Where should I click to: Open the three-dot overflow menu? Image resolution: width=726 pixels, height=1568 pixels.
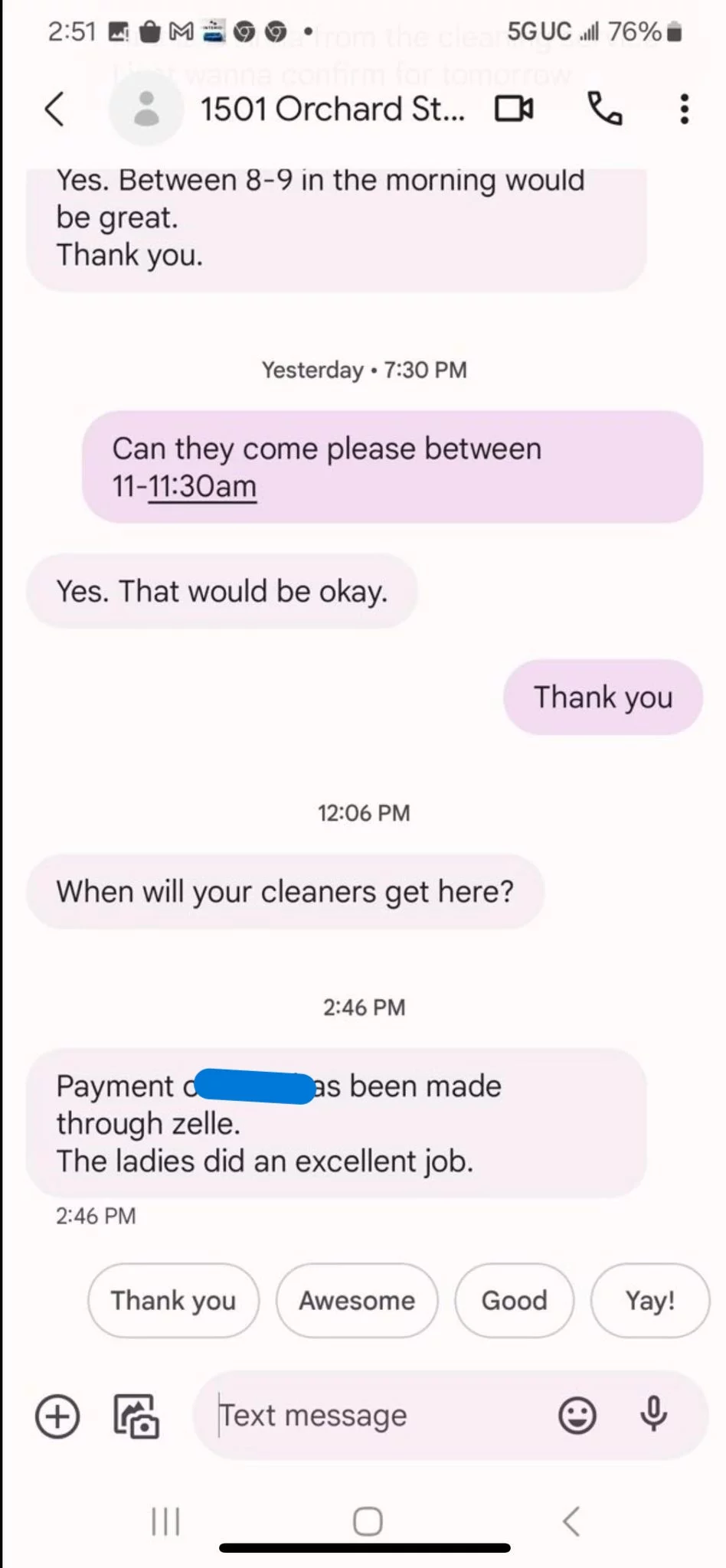click(x=684, y=109)
